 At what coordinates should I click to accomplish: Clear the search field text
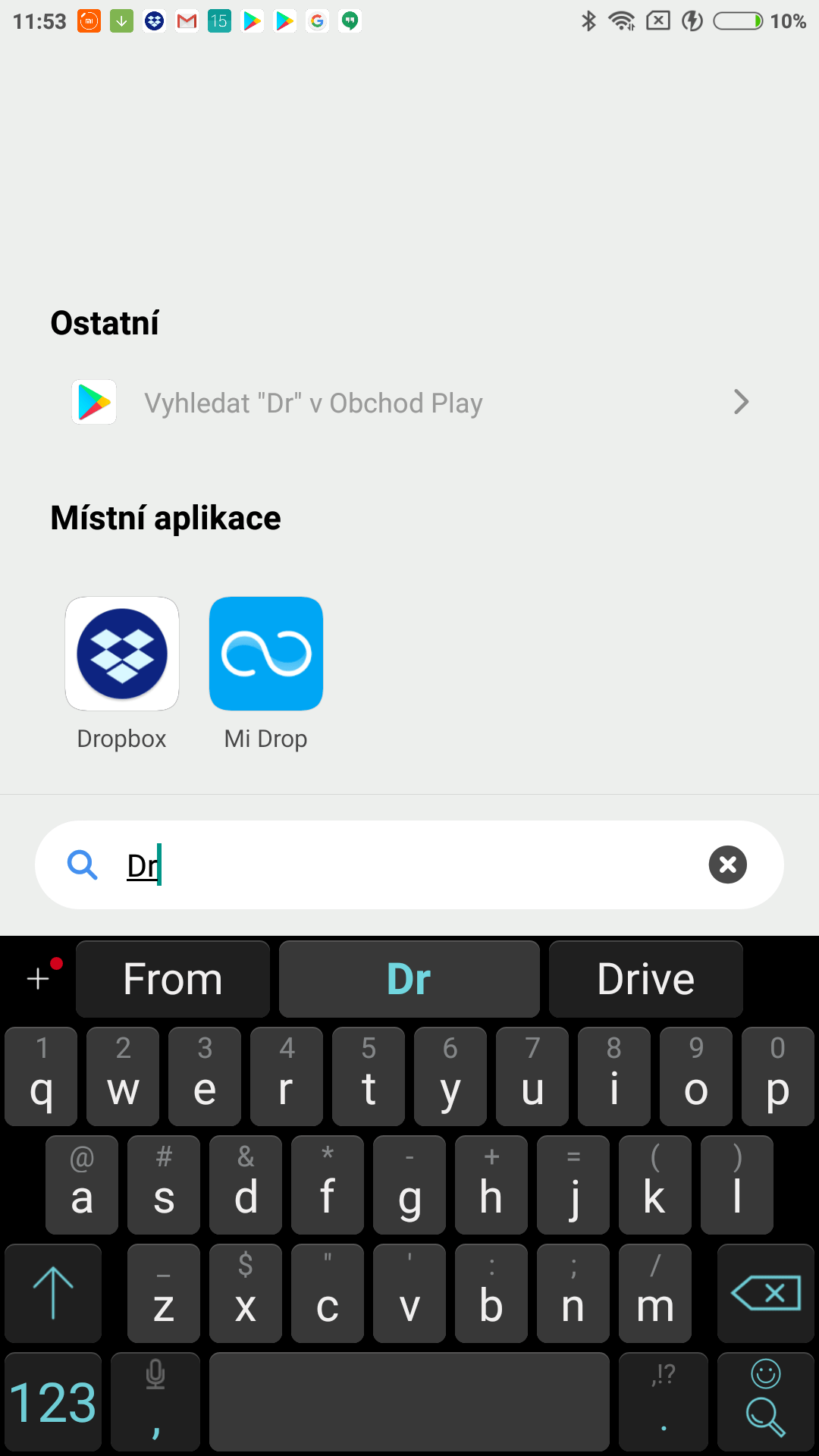[x=728, y=864]
